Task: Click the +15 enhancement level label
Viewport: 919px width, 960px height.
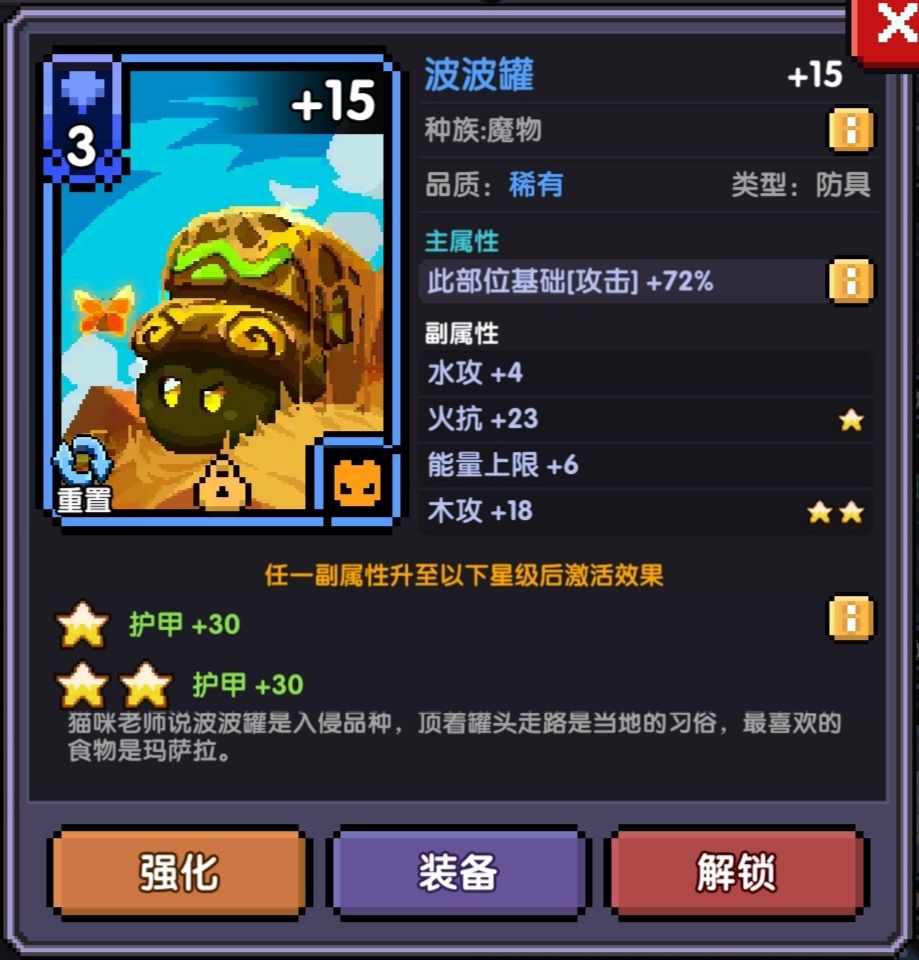Action: point(818,74)
